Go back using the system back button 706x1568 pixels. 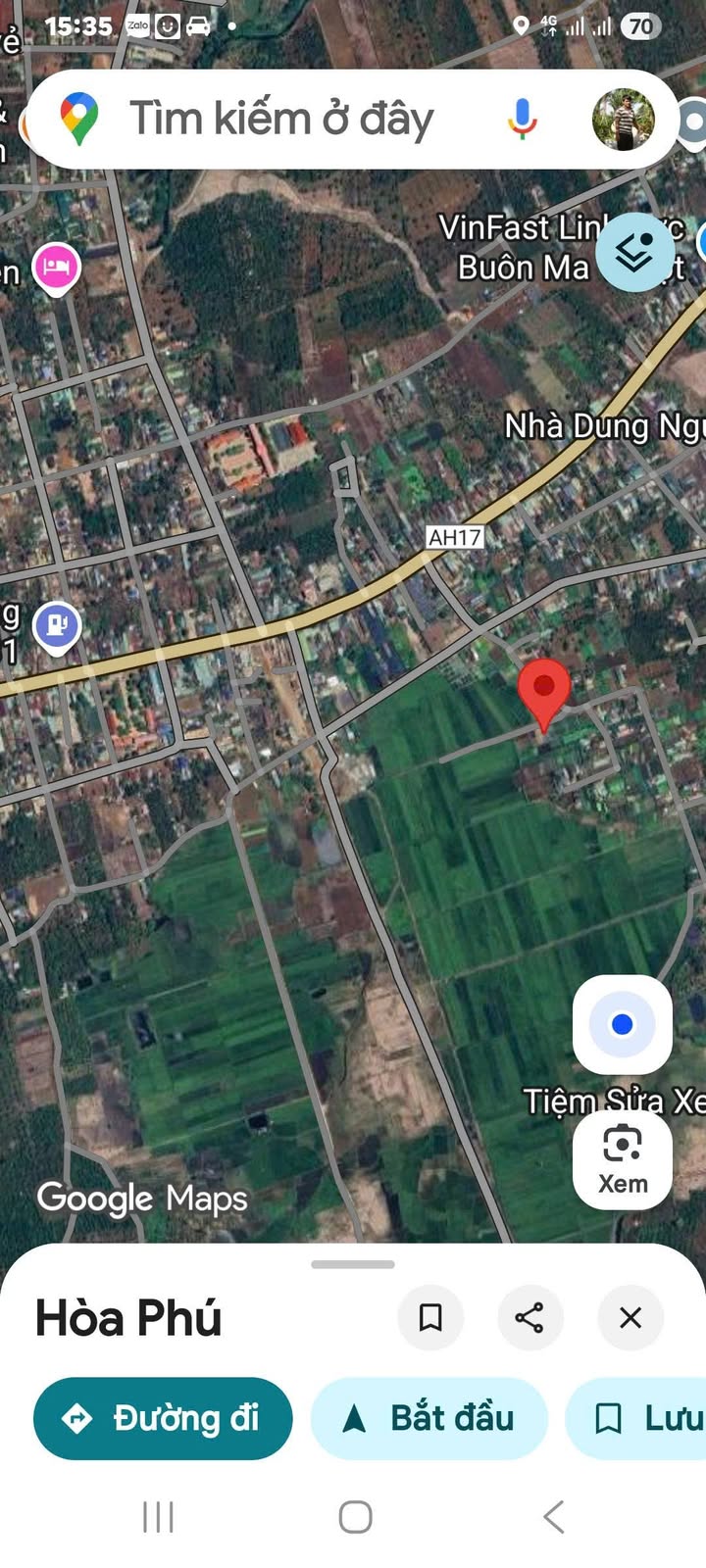[x=553, y=1516]
